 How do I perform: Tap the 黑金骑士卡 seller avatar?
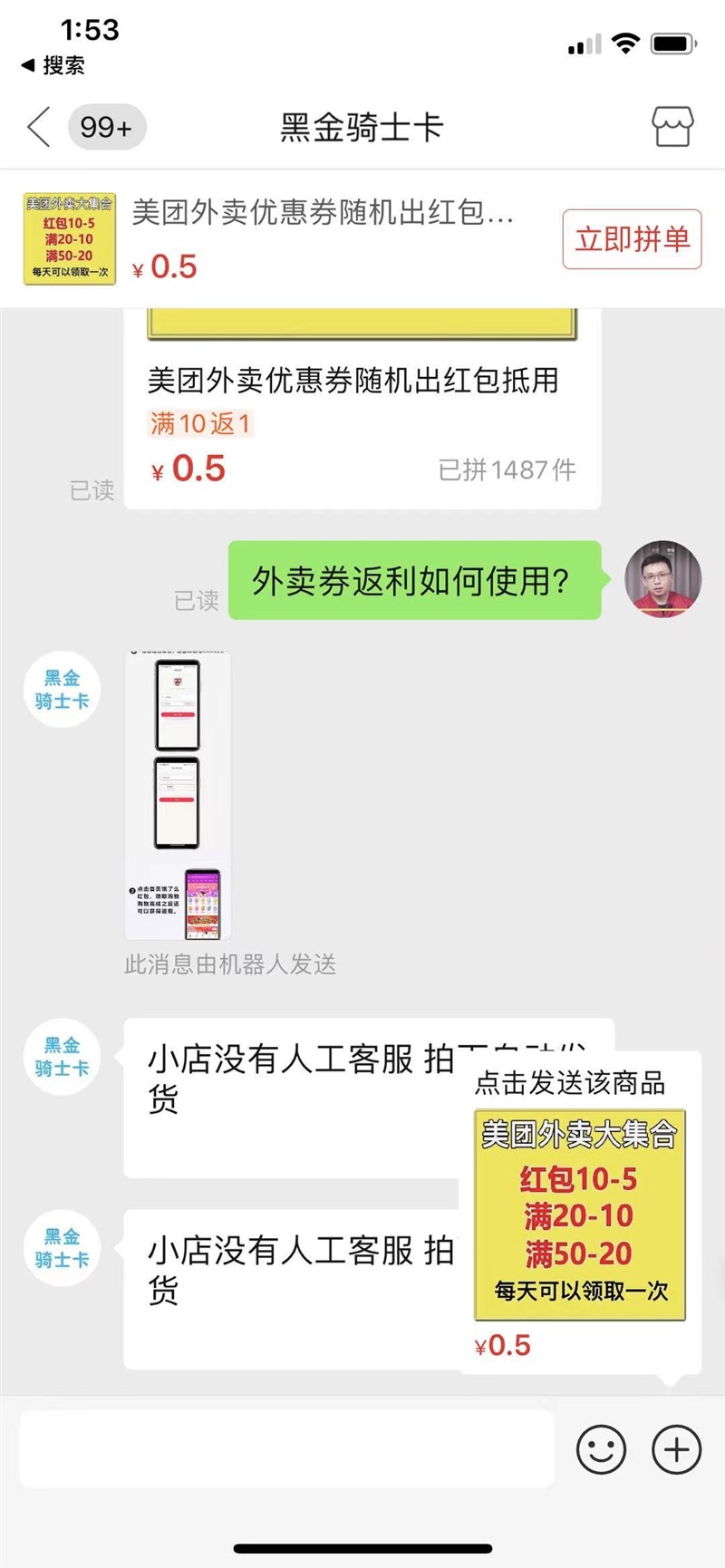click(x=61, y=690)
